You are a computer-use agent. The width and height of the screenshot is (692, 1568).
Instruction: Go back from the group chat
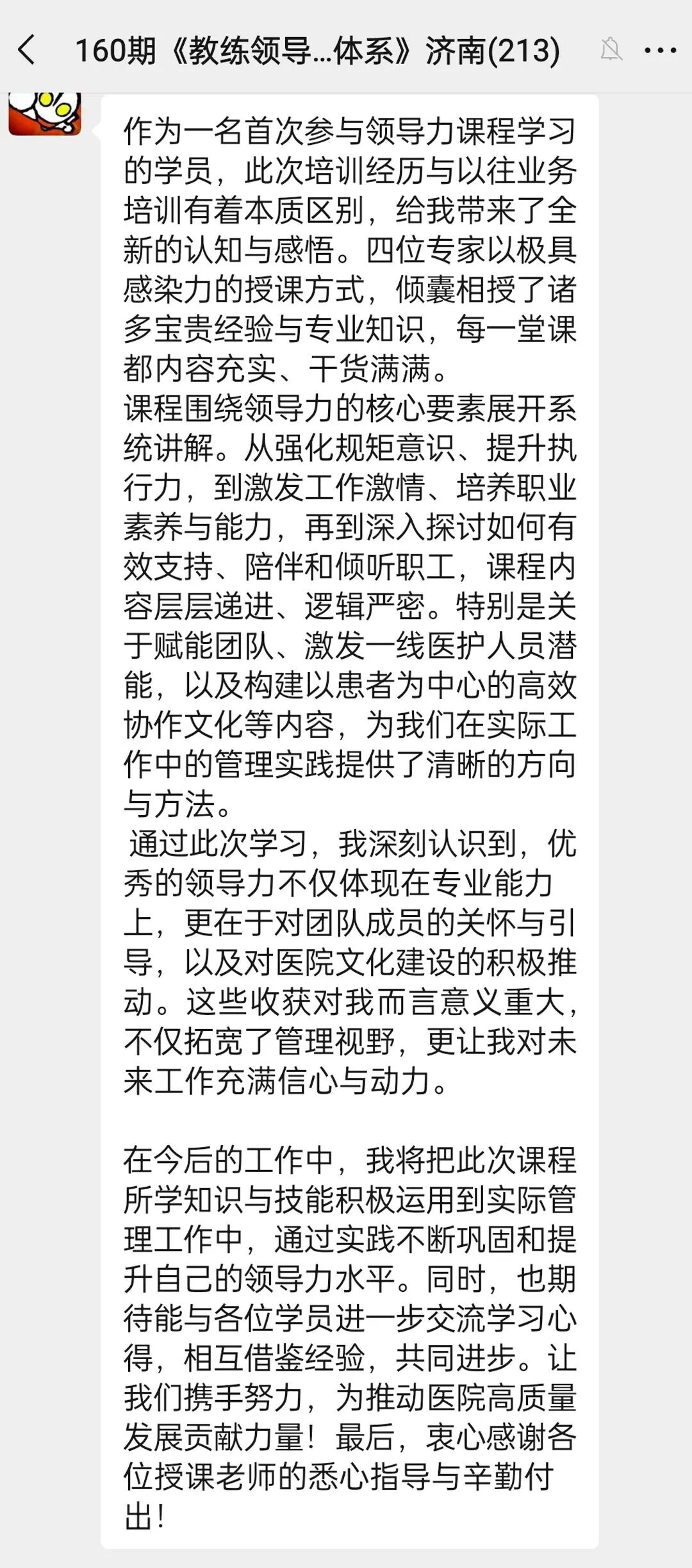27,50
